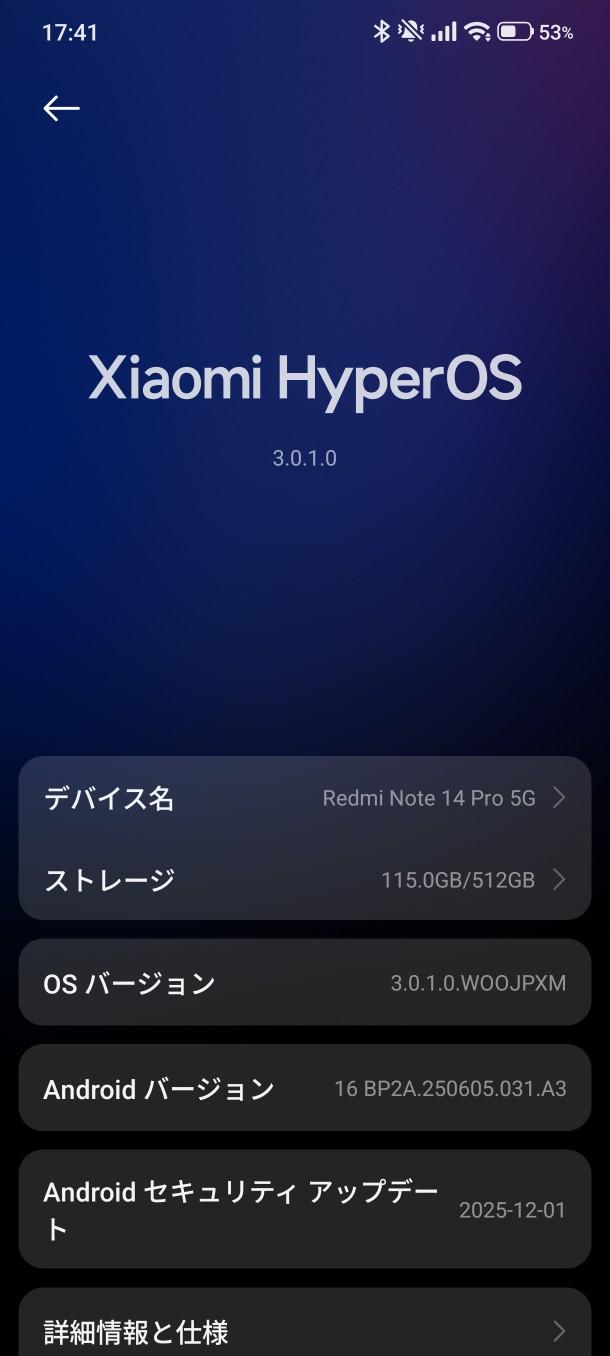Open the ストレージ storage row
Viewport: 610px width, 1356px height.
304,880
